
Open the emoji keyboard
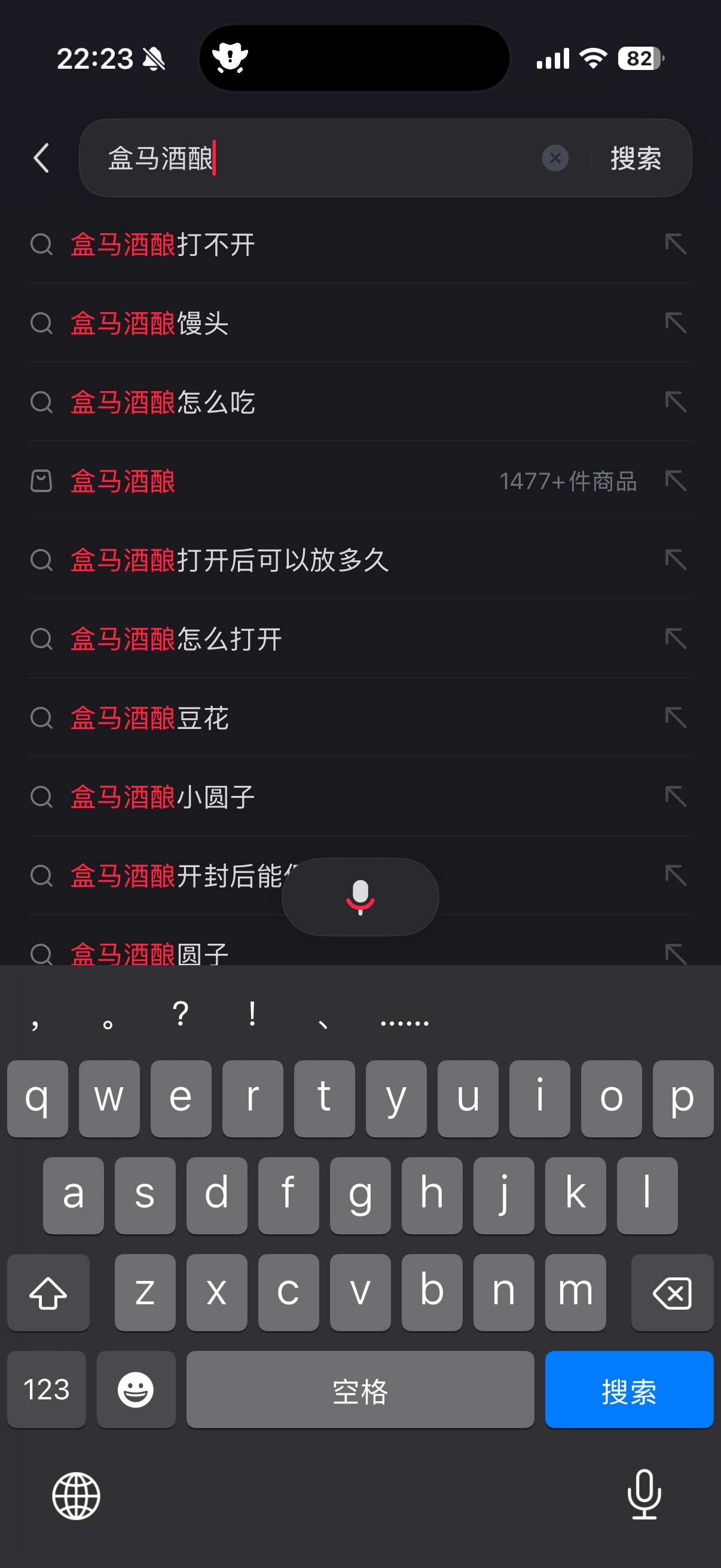[136, 1390]
